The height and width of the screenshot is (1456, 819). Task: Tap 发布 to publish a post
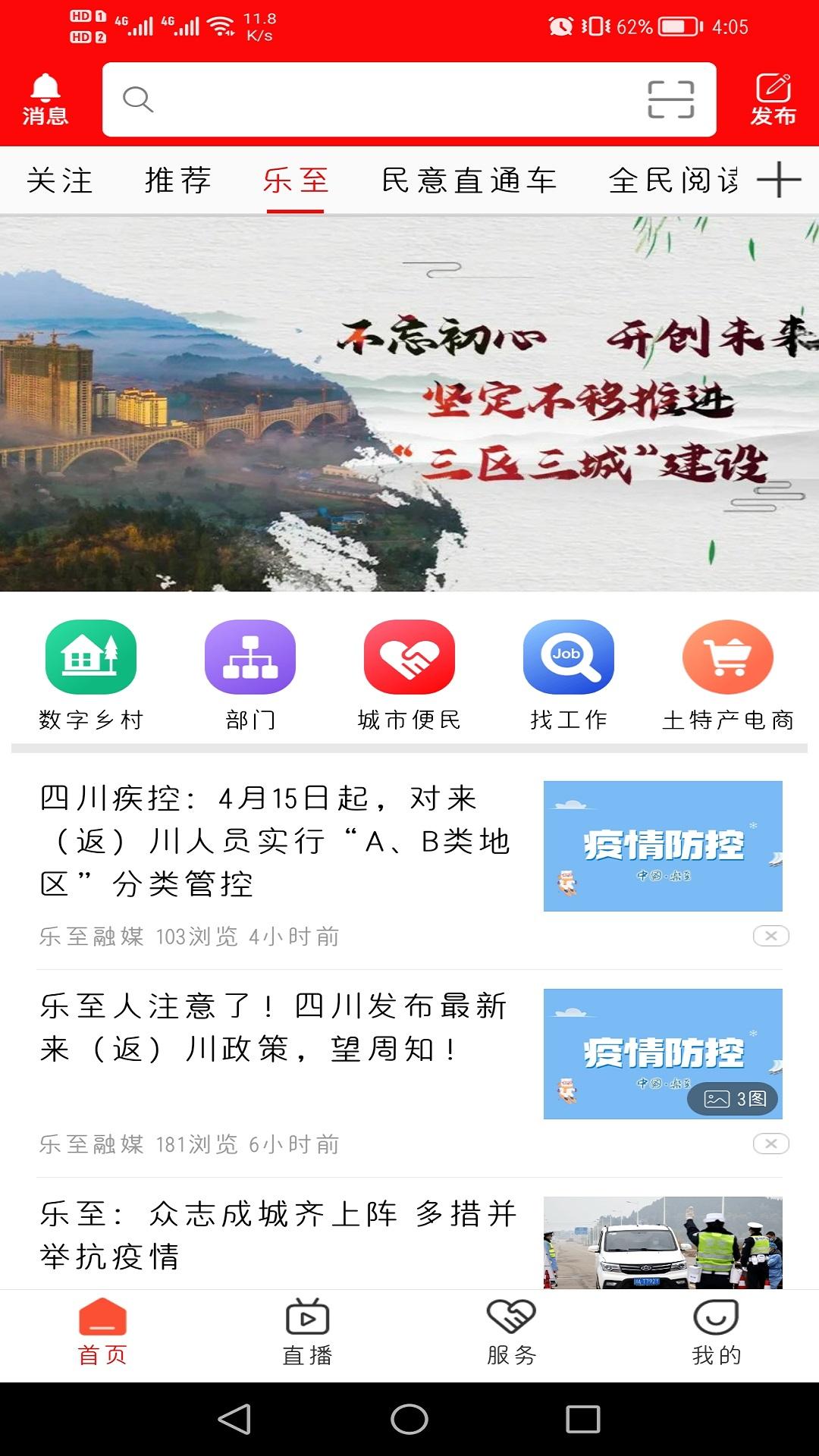(x=773, y=100)
